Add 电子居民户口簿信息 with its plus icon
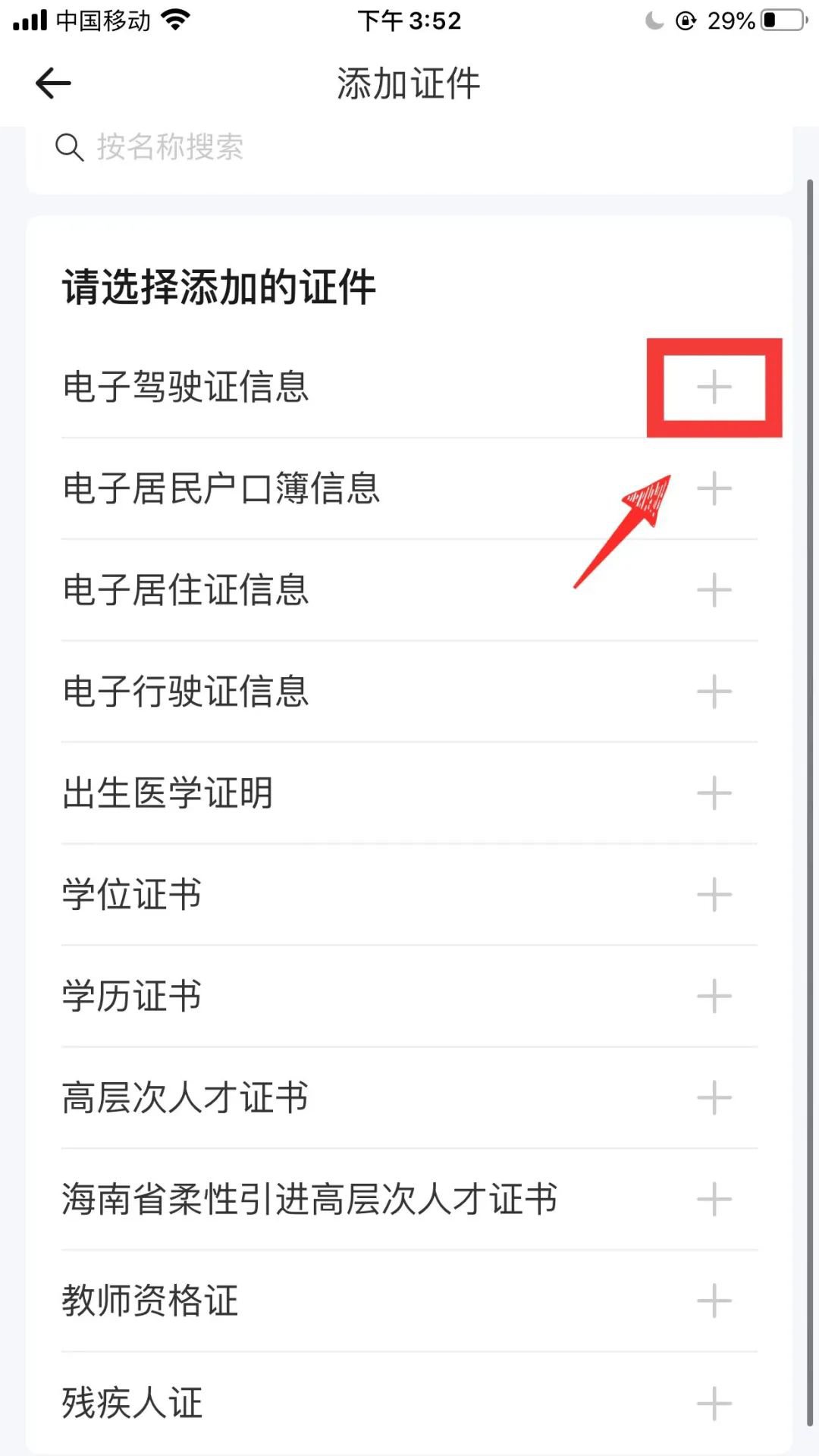 pyautogui.click(x=714, y=488)
